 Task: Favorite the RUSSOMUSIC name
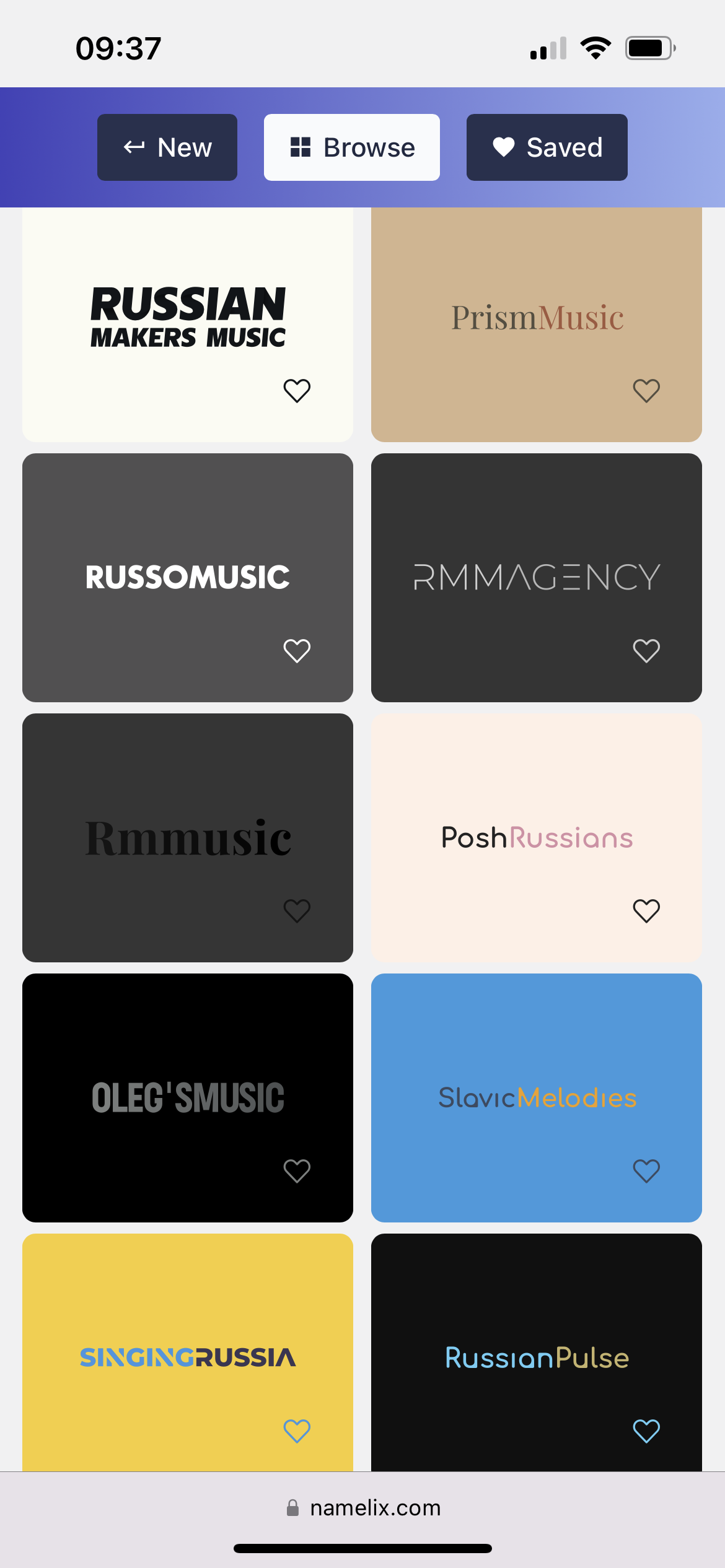(297, 651)
